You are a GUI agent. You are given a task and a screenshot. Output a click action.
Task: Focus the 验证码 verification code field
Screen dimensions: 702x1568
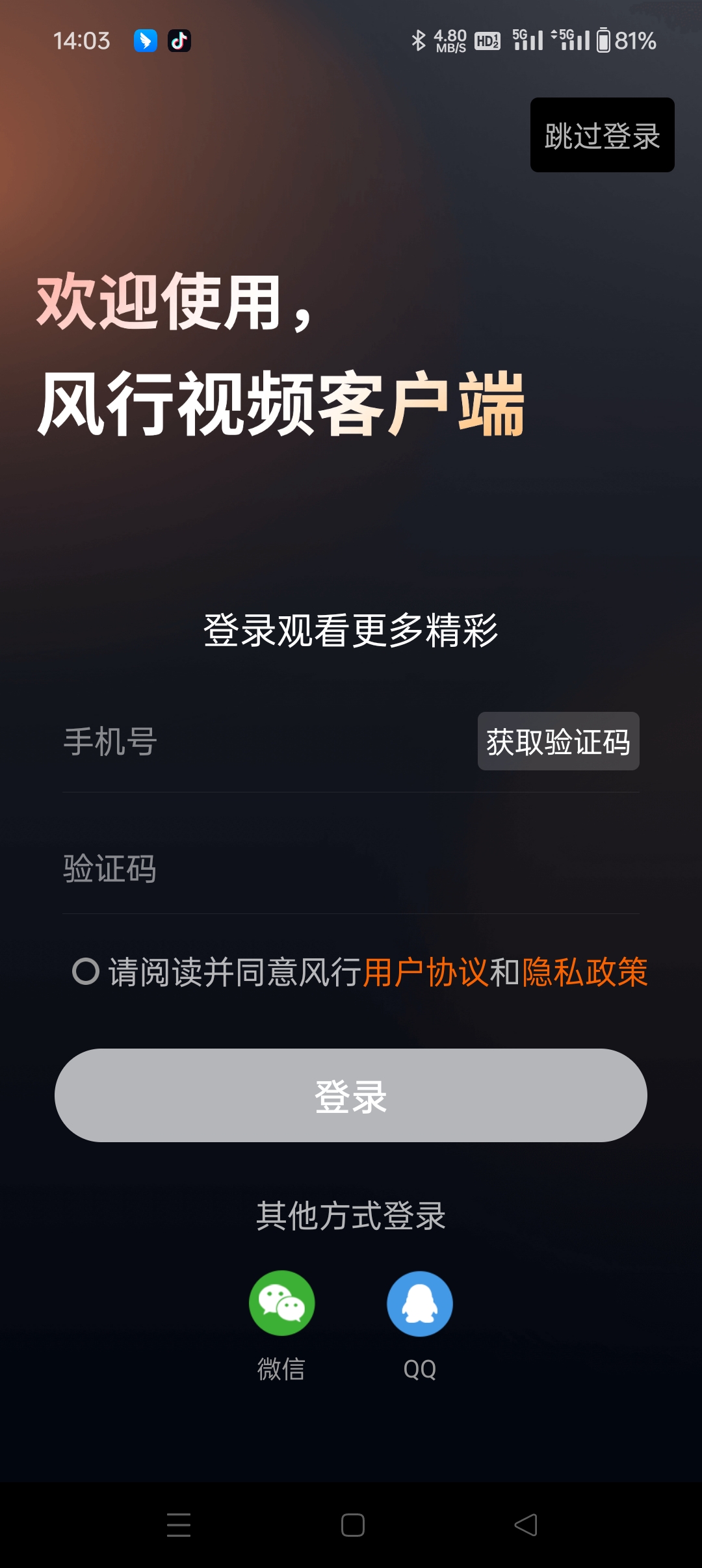point(325,869)
